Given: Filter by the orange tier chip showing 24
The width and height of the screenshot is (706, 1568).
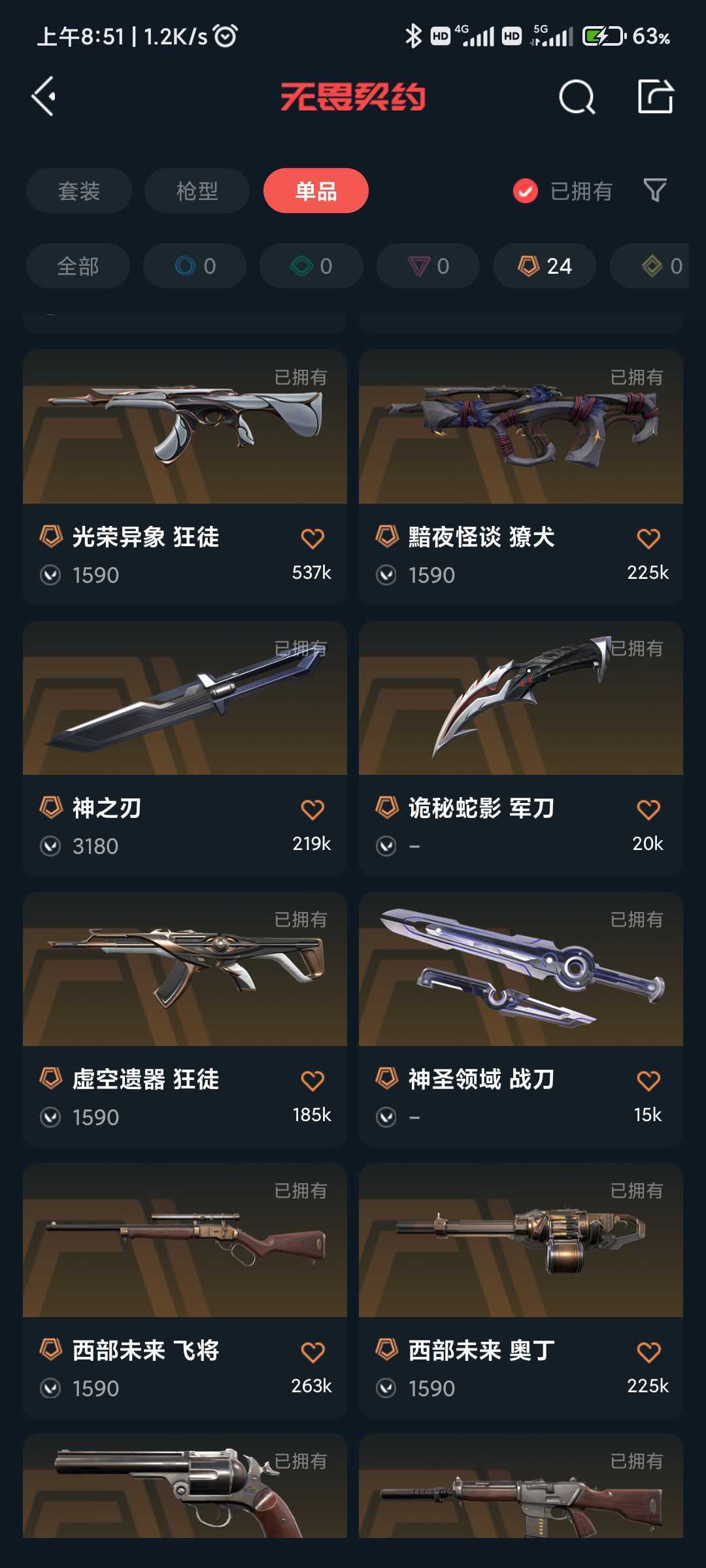Looking at the screenshot, I should (545, 266).
